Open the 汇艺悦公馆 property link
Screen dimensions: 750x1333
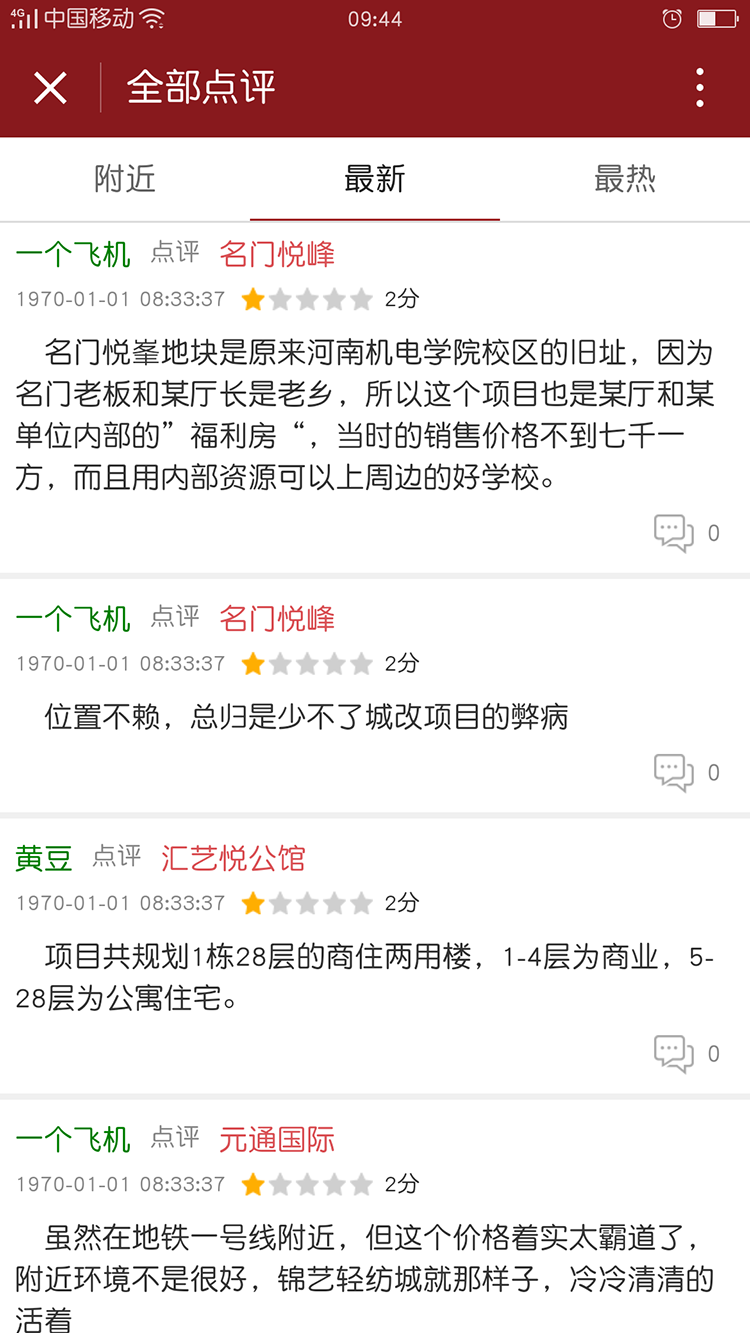click(233, 858)
